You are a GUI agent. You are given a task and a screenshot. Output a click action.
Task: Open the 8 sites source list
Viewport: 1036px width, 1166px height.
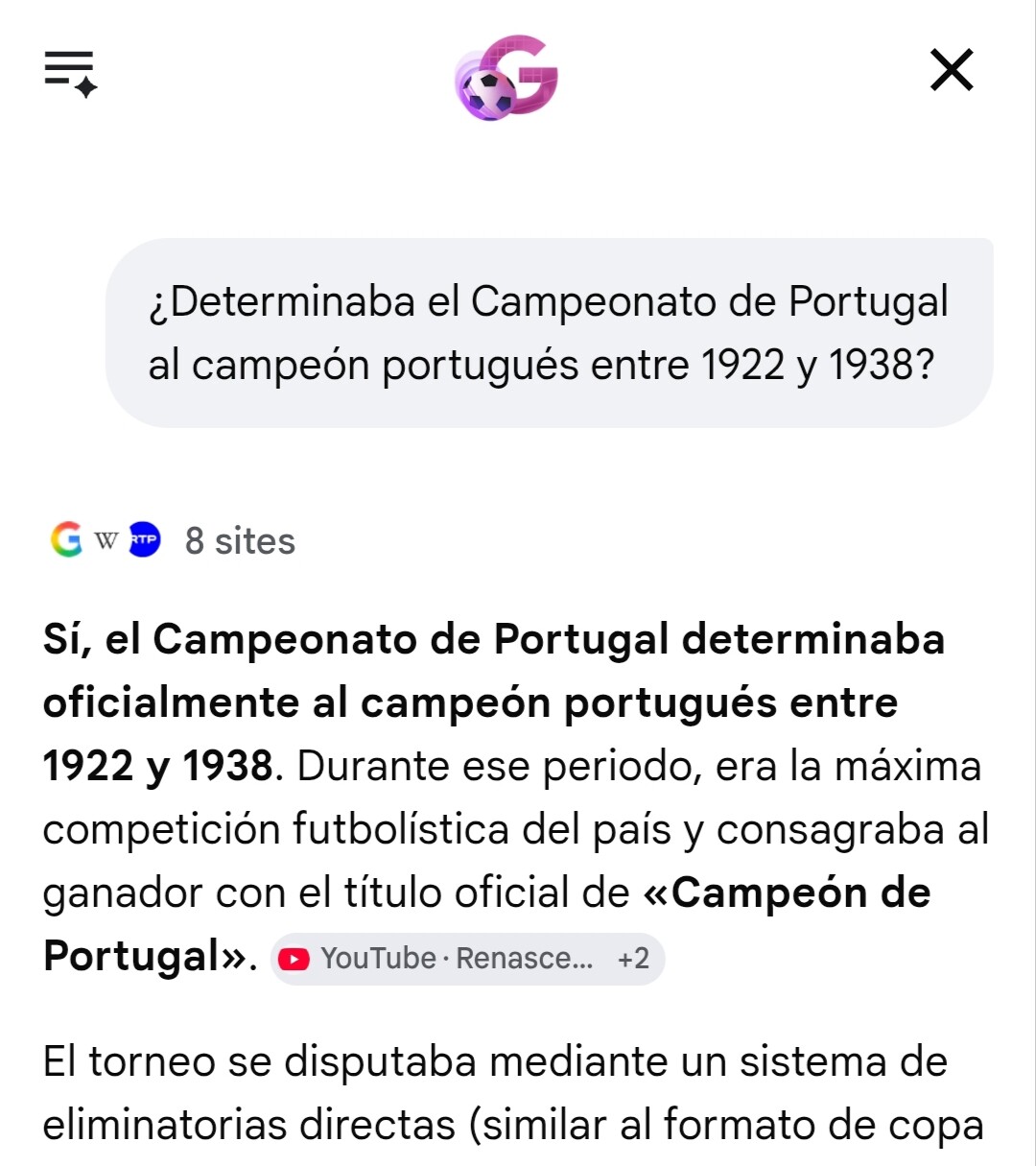(x=173, y=541)
